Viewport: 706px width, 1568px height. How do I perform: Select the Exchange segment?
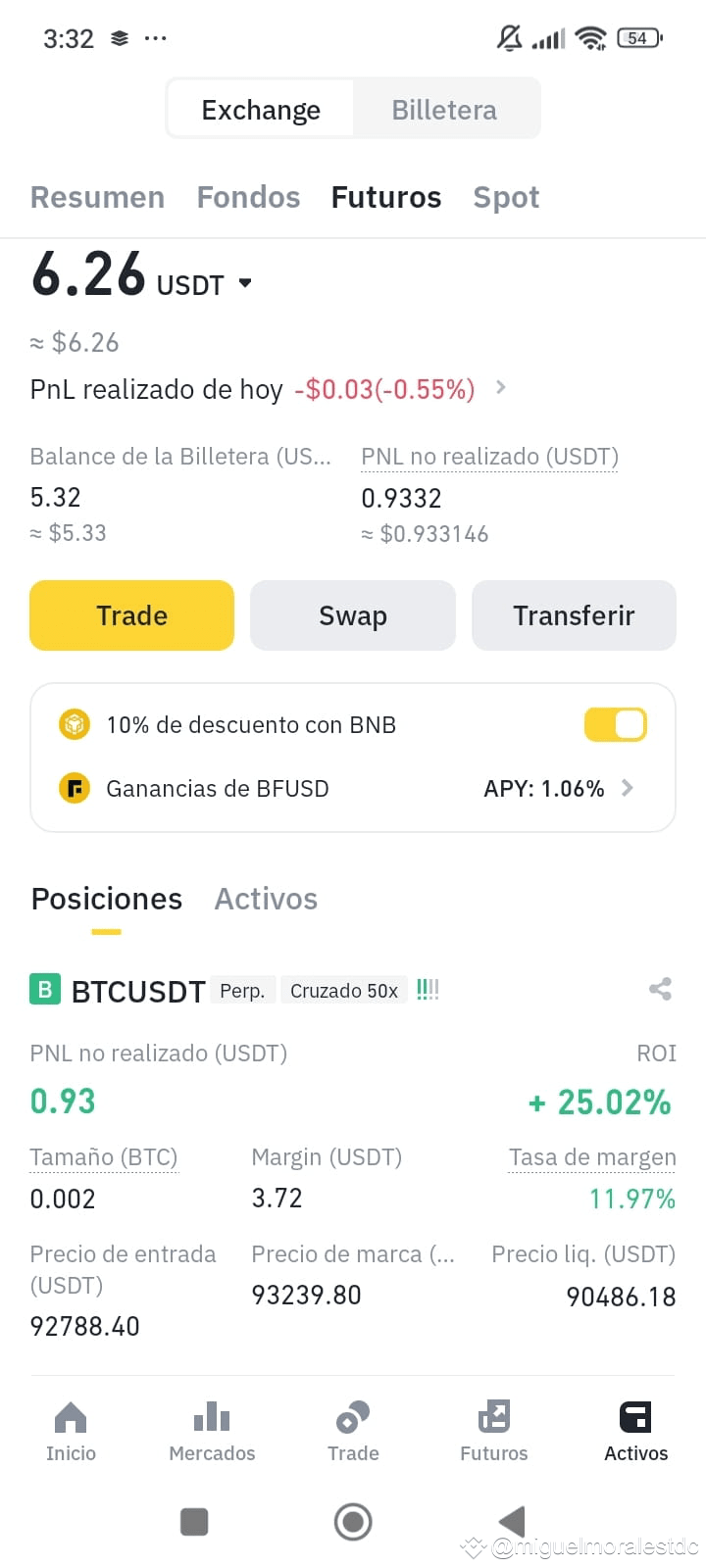(261, 110)
